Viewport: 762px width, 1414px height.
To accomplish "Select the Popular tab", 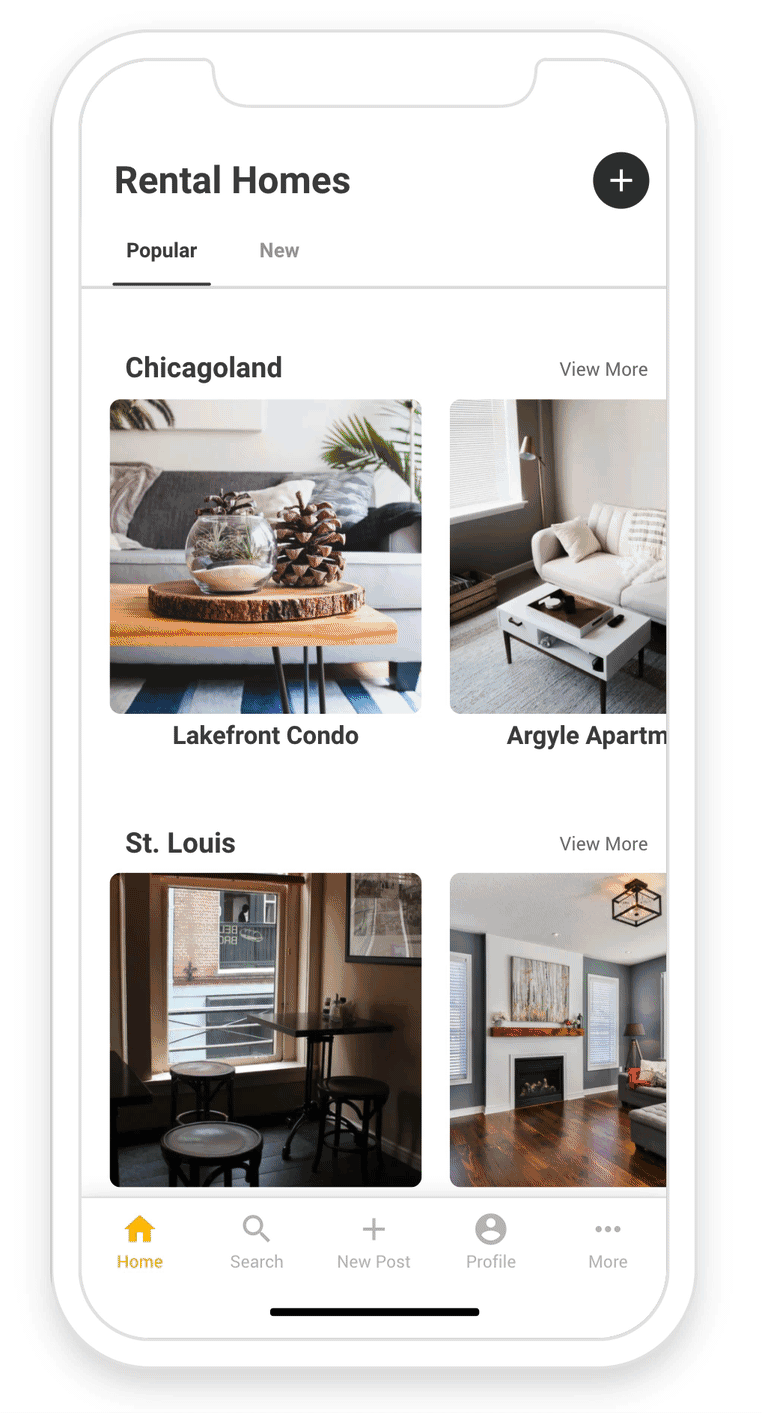I will pos(162,251).
